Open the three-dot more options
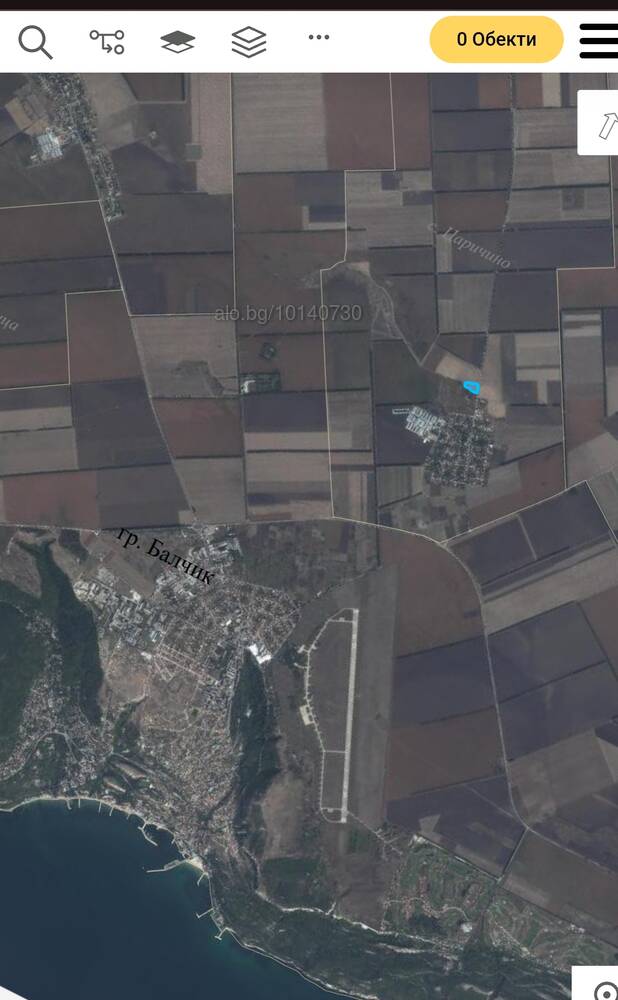This screenshot has width=618, height=1000. click(319, 37)
